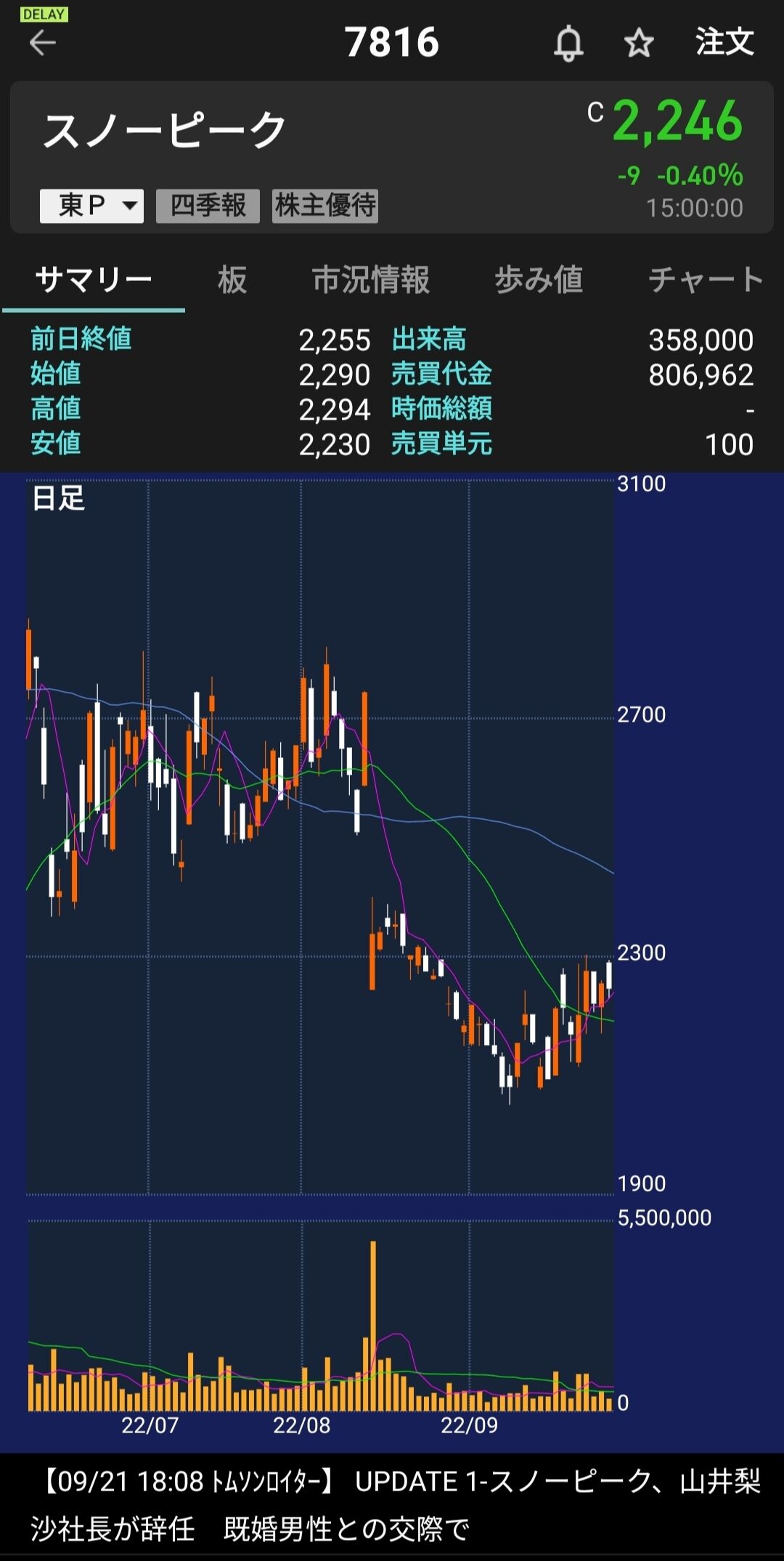Open the 四季報 company report
Image resolution: width=784 pixels, height=1561 pixels.
pyautogui.click(x=208, y=205)
